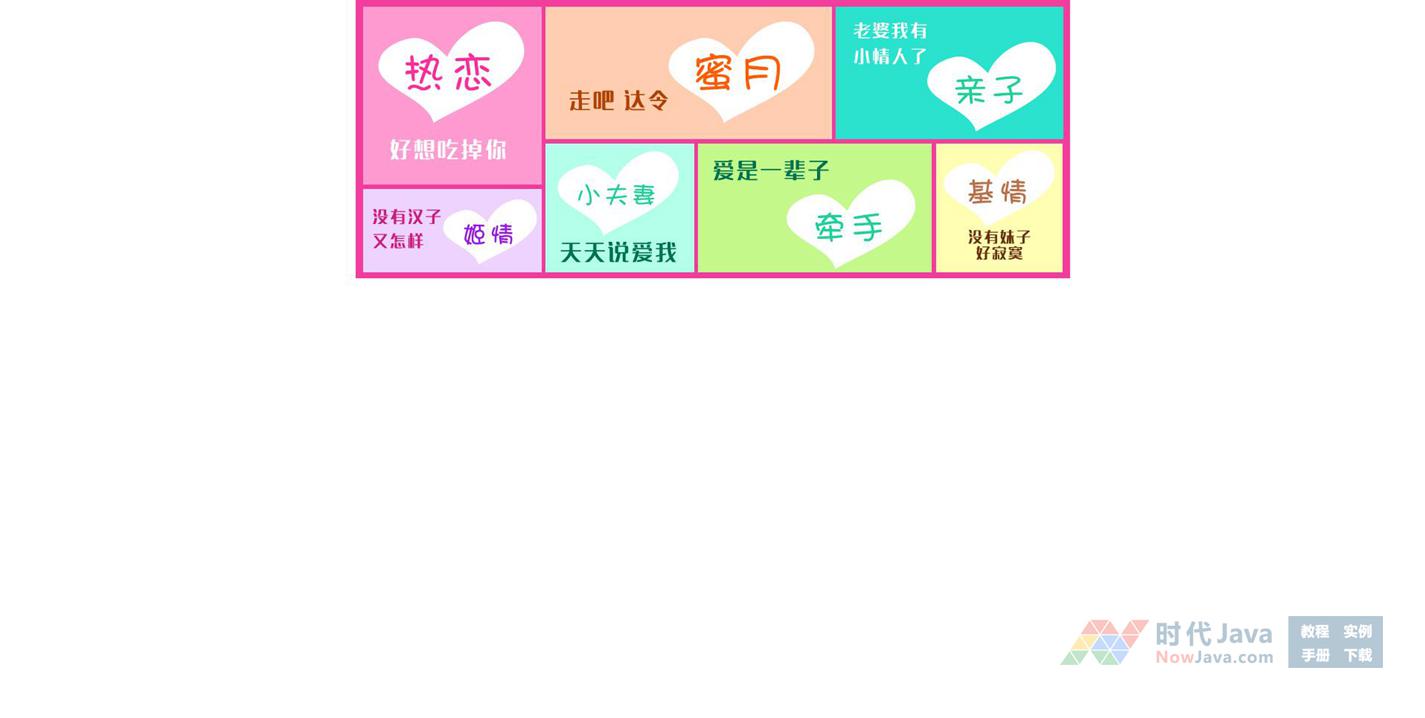This screenshot has height=718, width=1425.
Task: Open the 热恋 tile
Action: click(452, 95)
